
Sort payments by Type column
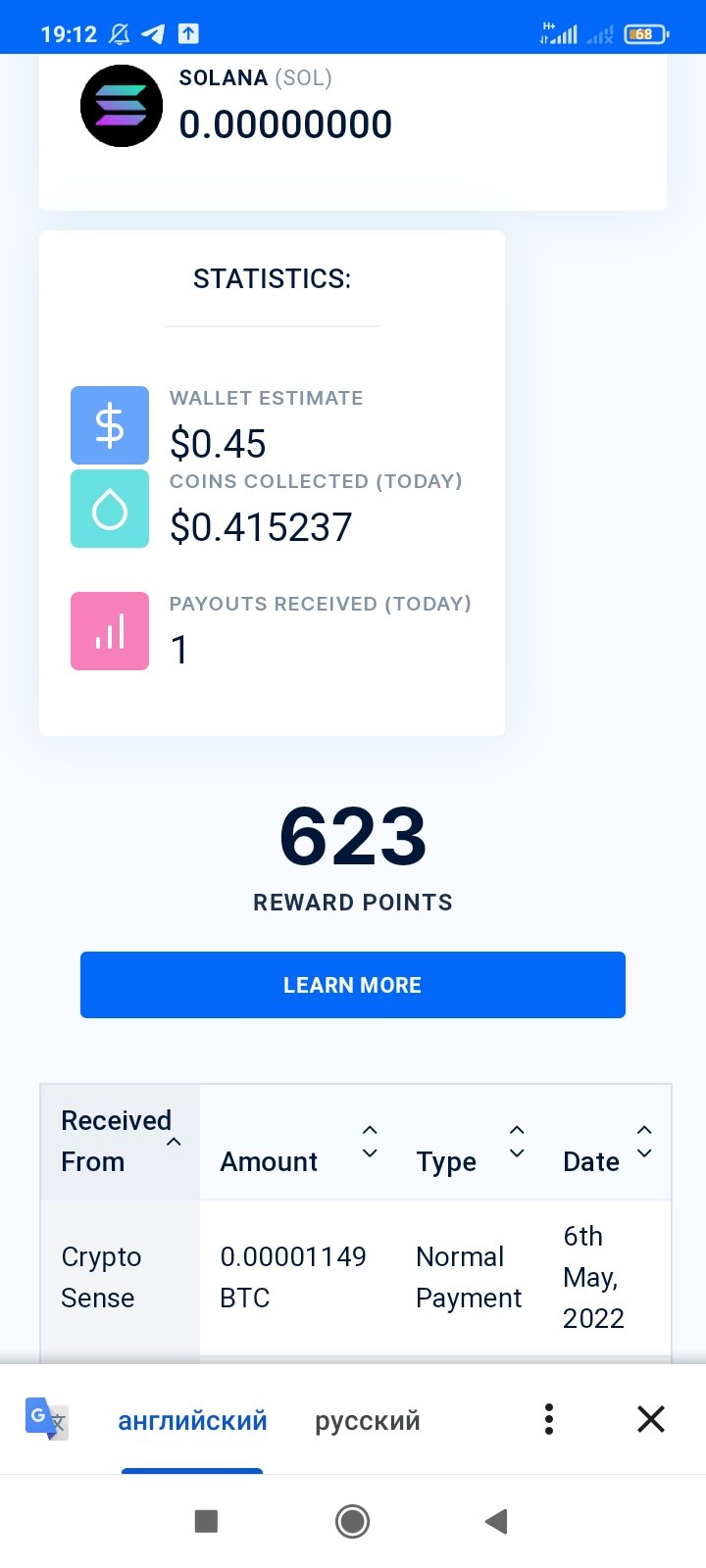(470, 1142)
